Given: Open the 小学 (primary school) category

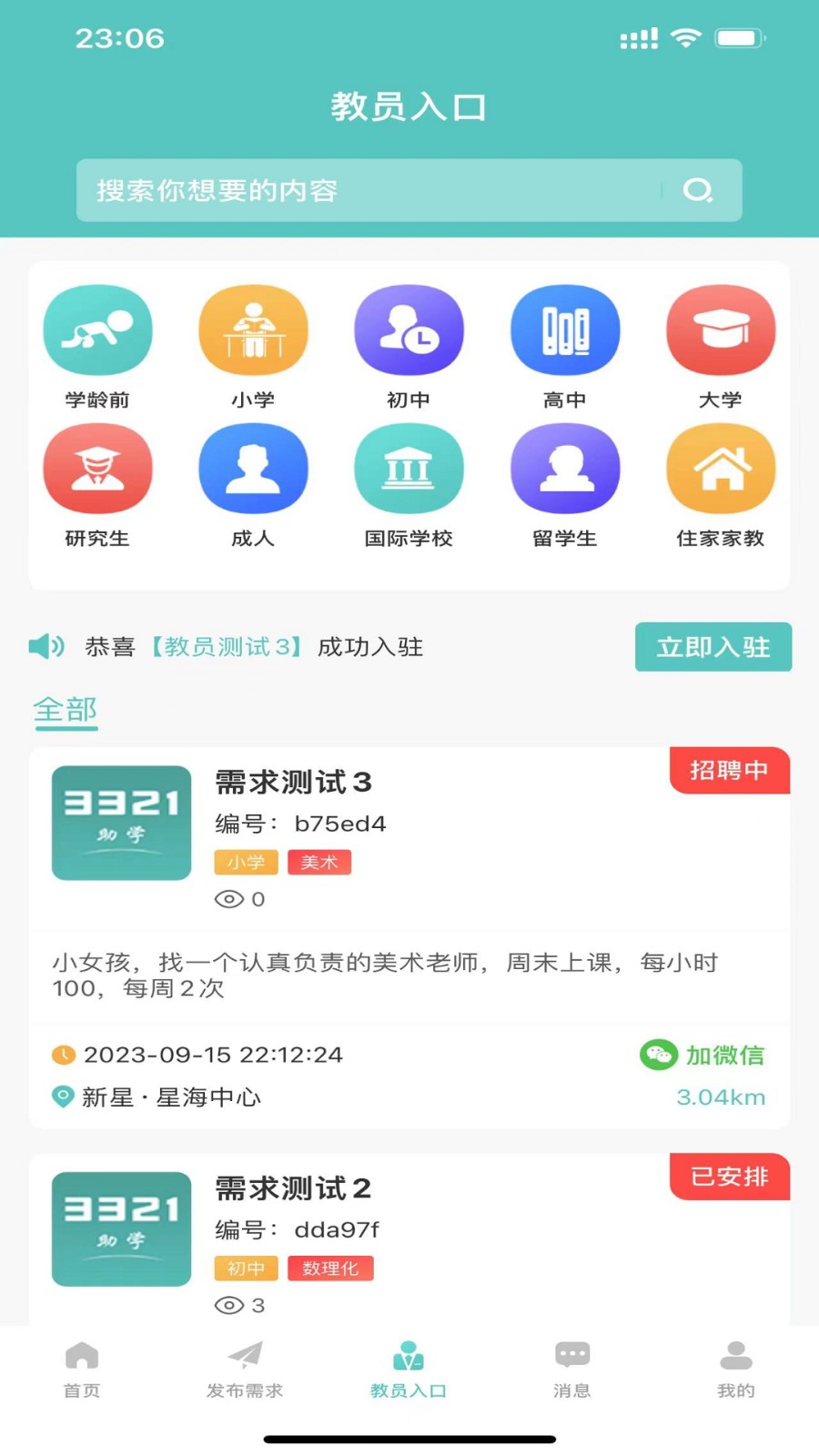Looking at the screenshot, I should [x=253, y=330].
